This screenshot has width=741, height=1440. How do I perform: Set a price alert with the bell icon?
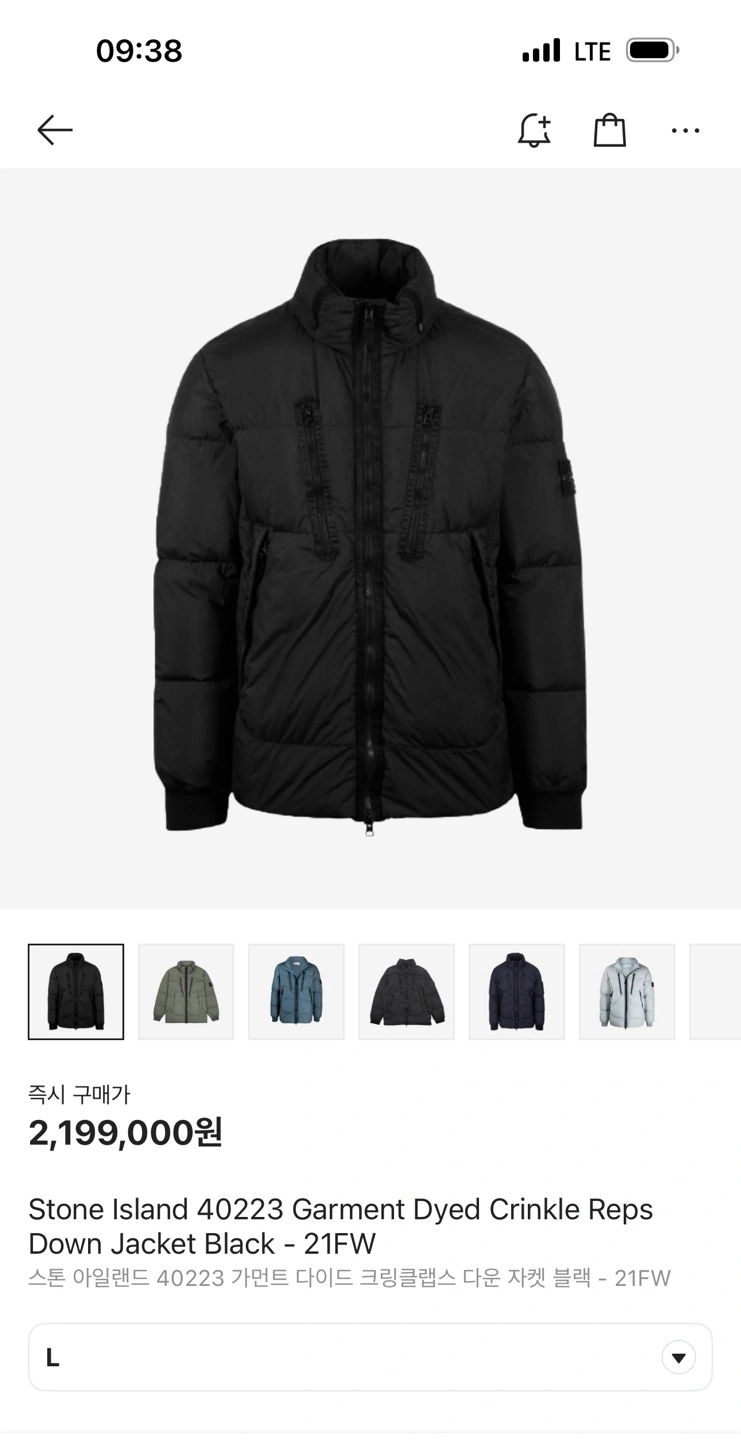pos(534,130)
